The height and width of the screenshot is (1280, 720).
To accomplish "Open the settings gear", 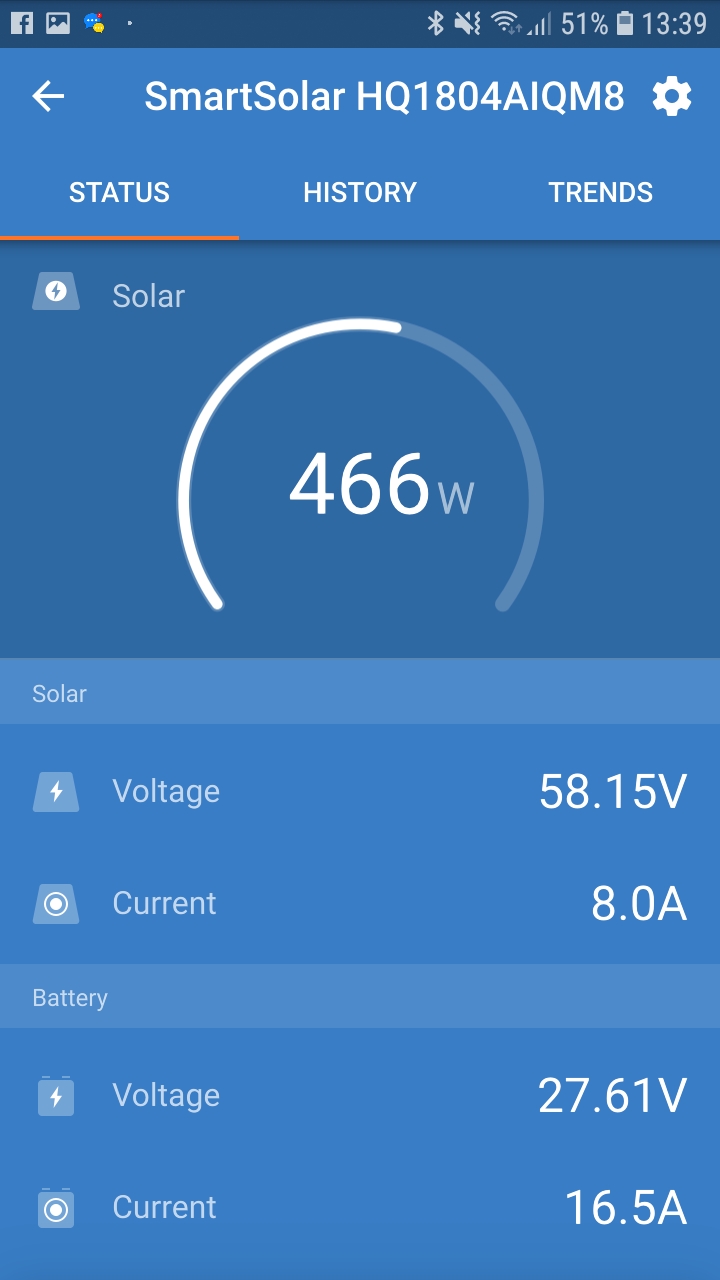I will tap(671, 97).
